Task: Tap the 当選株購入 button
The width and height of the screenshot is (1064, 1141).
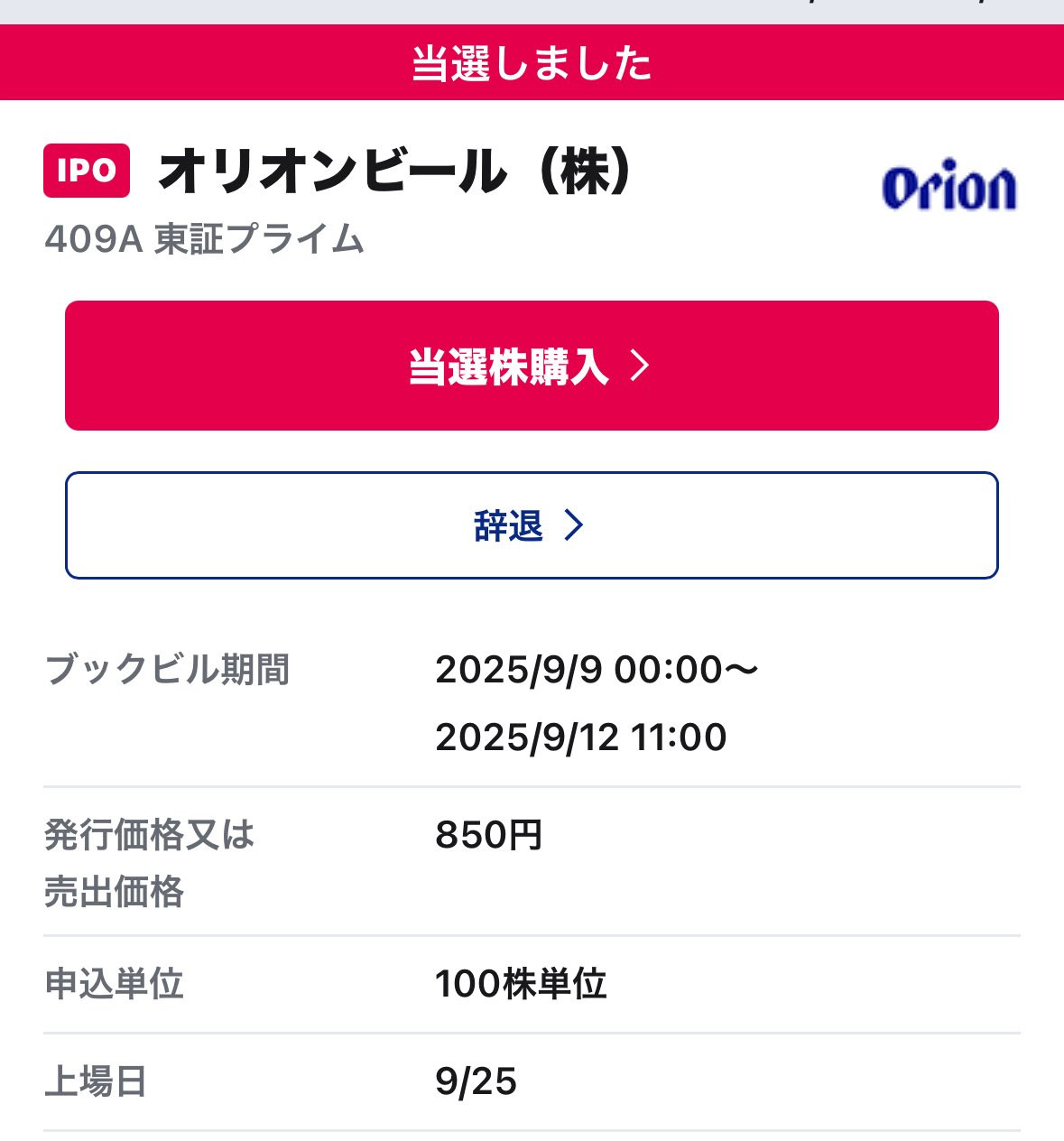Action: click(x=531, y=366)
